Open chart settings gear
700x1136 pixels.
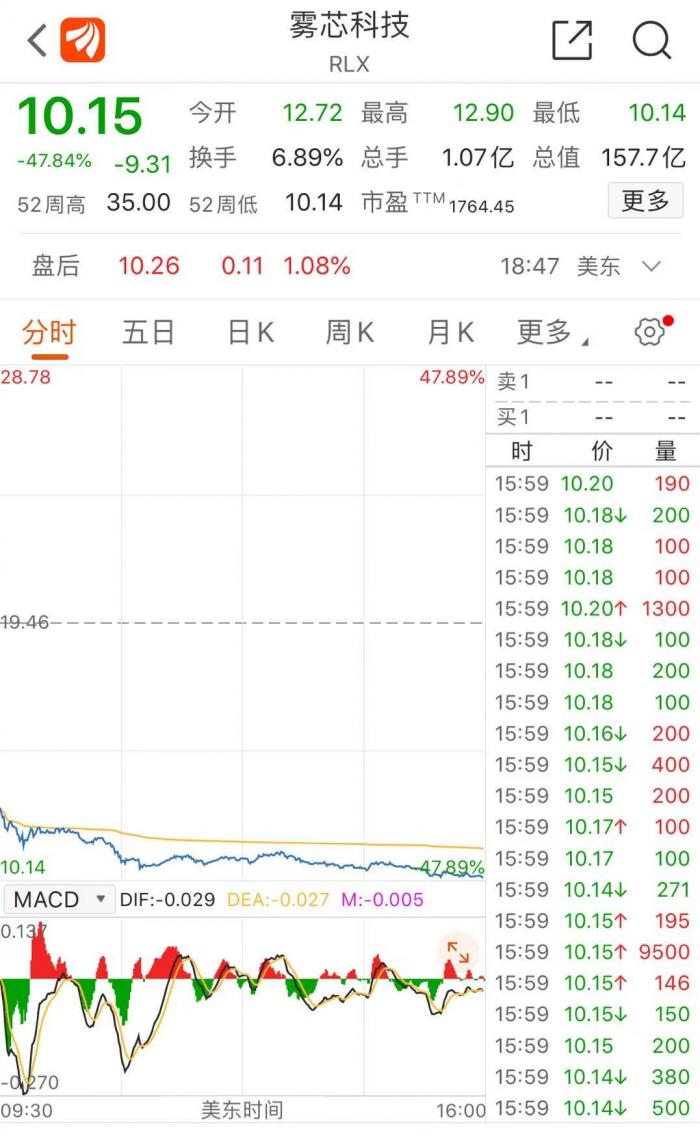(x=650, y=332)
